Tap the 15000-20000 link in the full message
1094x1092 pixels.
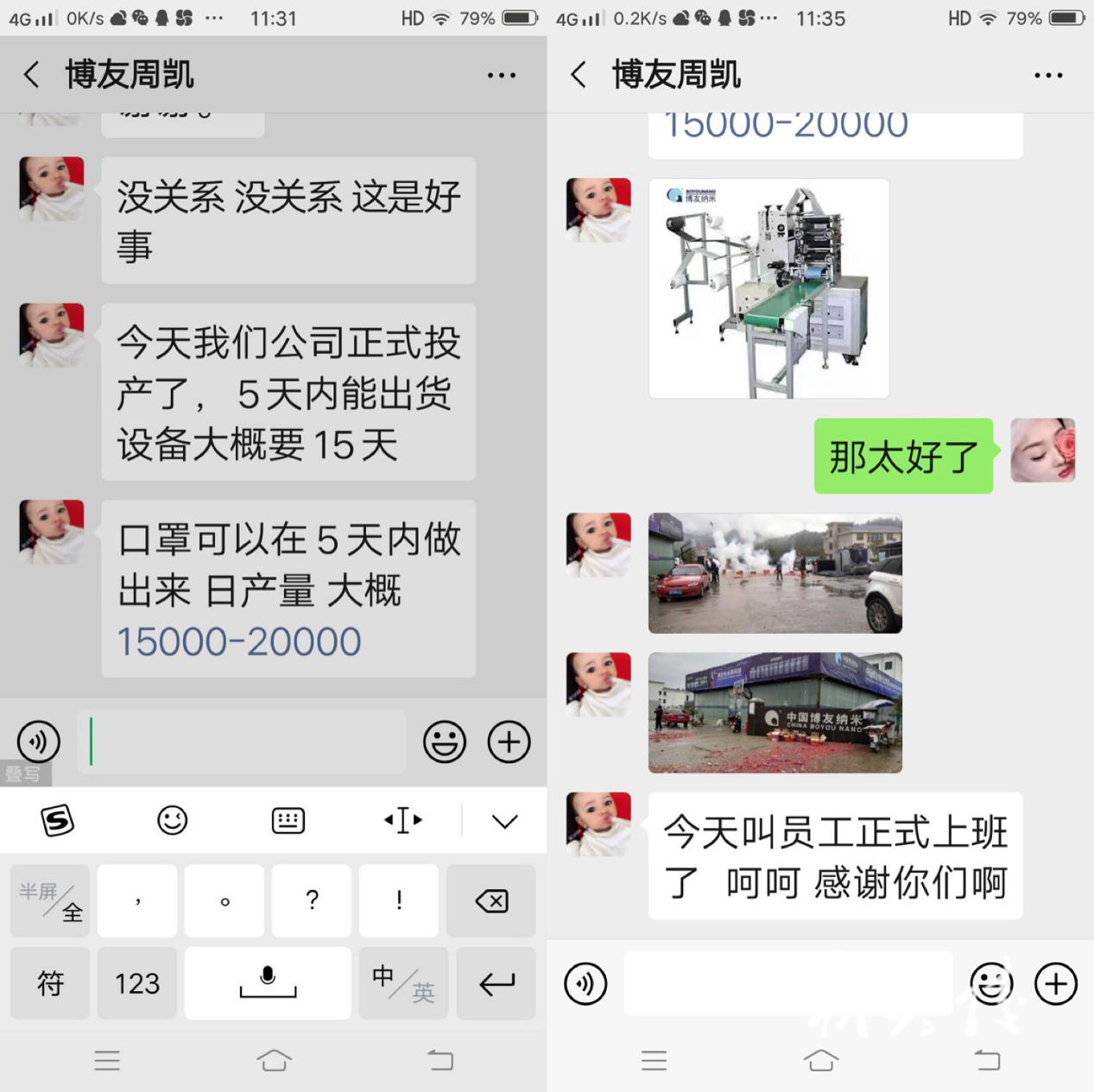239,642
